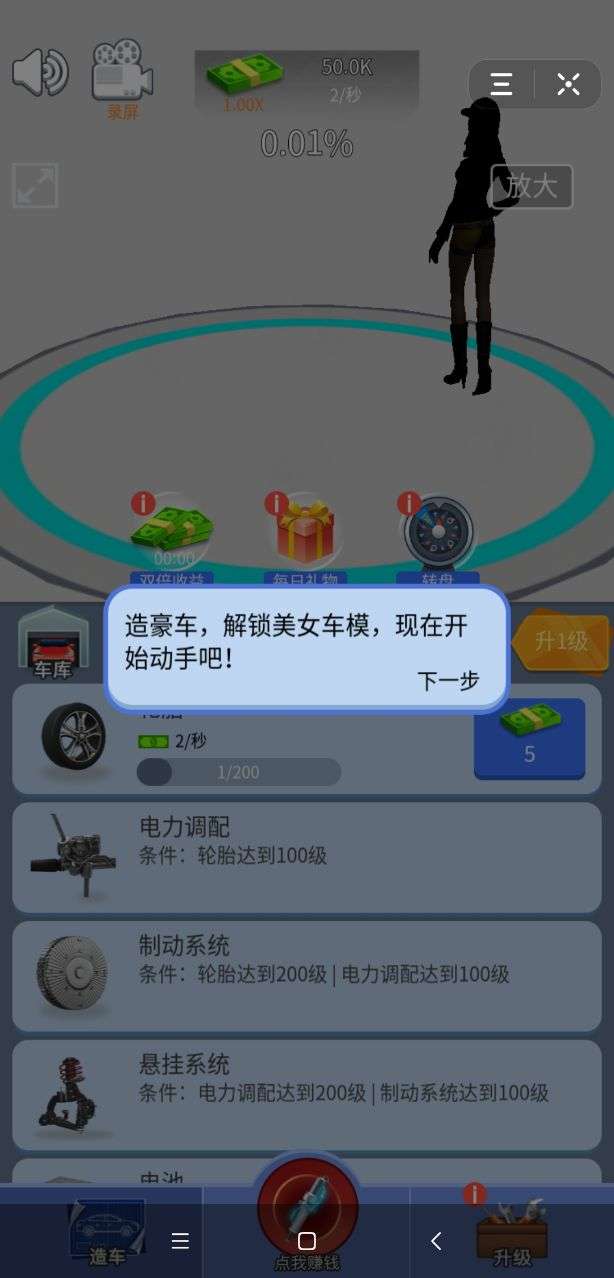Screen dimensions: 614x1278
Task: Open 双倍收益 double earnings bonus
Action: tap(171, 535)
